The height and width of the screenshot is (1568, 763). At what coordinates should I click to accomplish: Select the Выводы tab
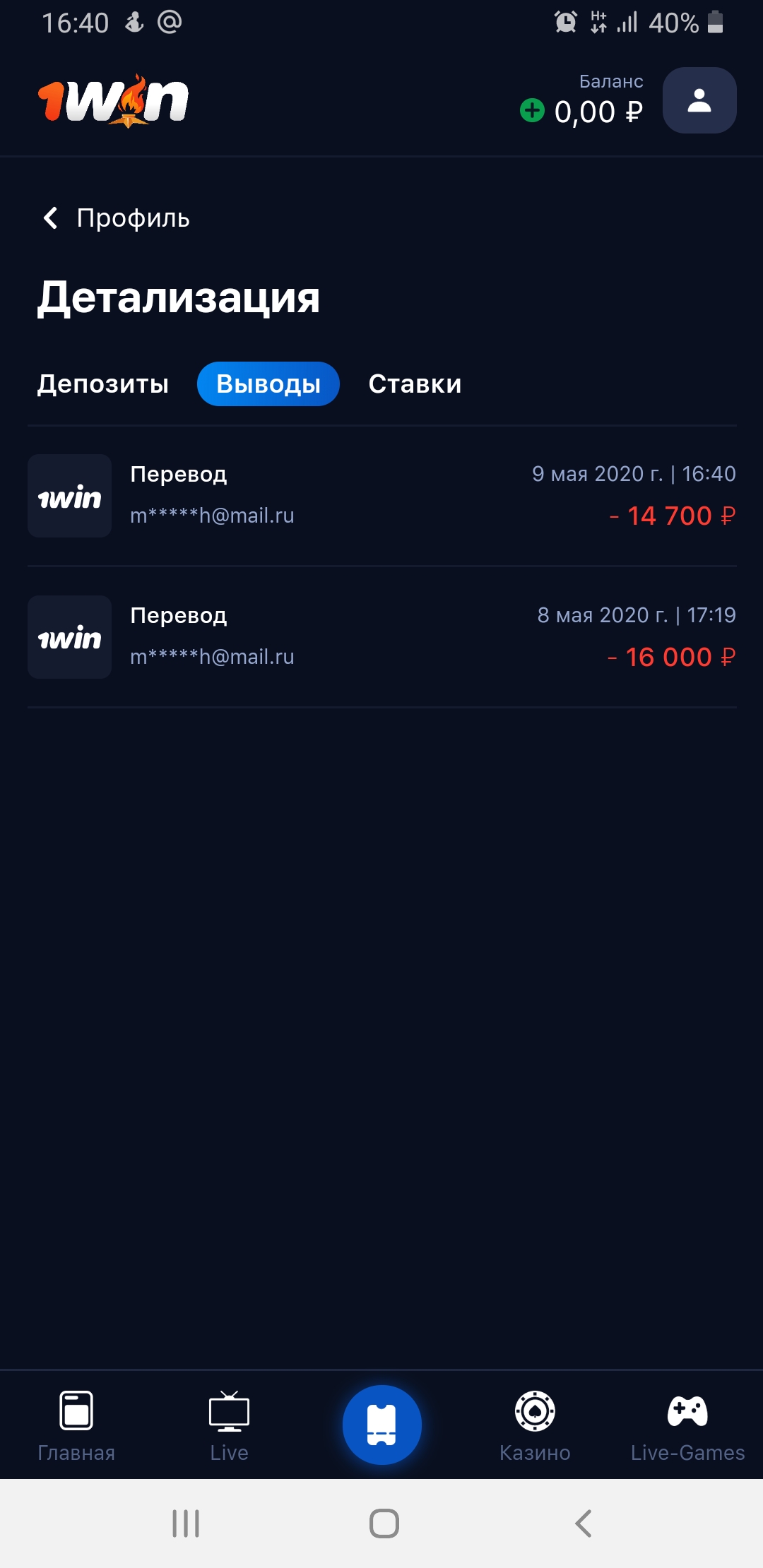[x=268, y=384]
